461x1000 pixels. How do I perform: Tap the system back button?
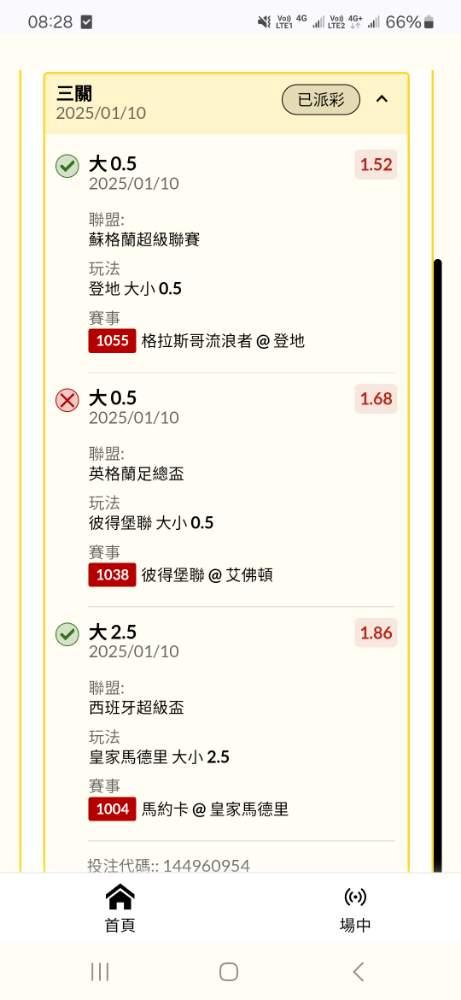(358, 972)
